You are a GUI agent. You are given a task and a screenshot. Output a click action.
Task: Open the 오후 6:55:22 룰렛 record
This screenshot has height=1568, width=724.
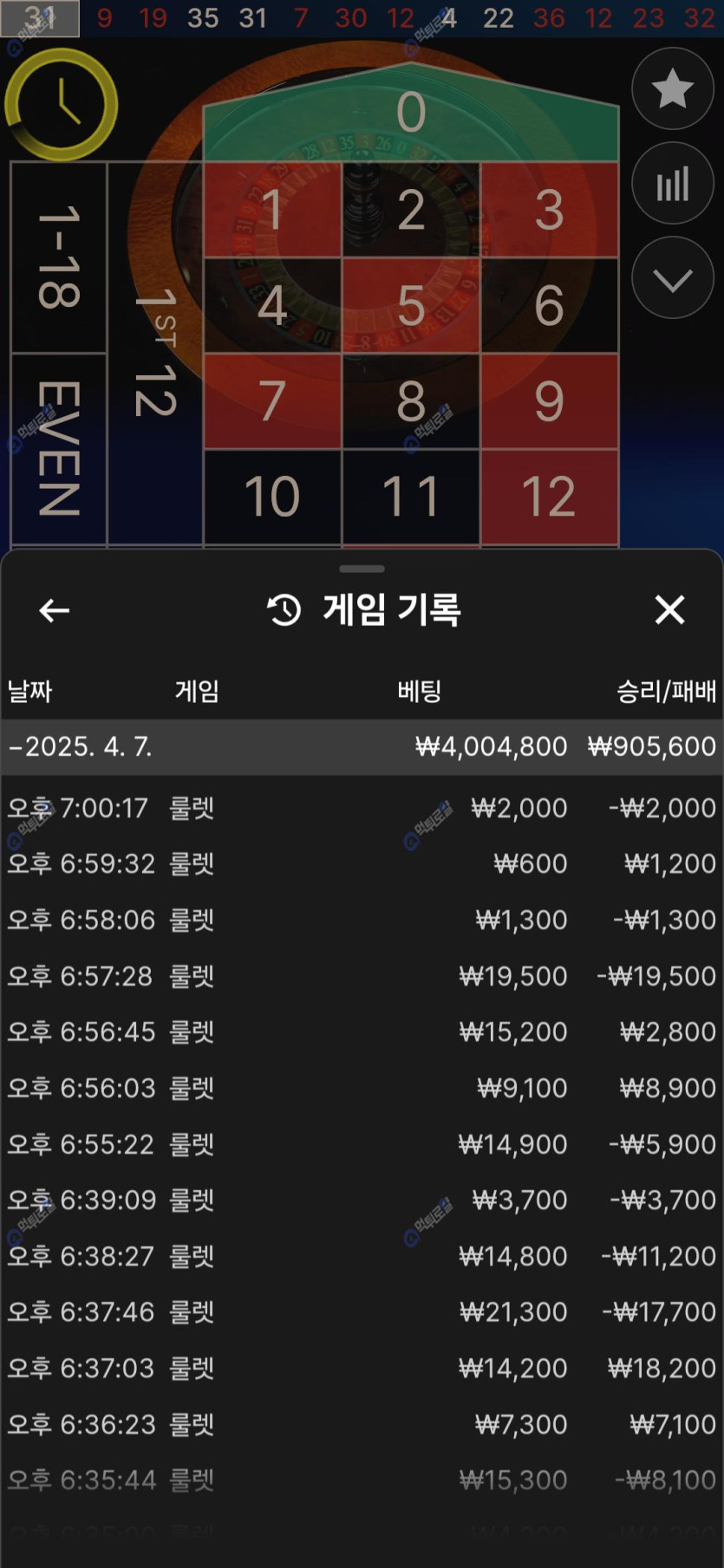click(362, 1144)
